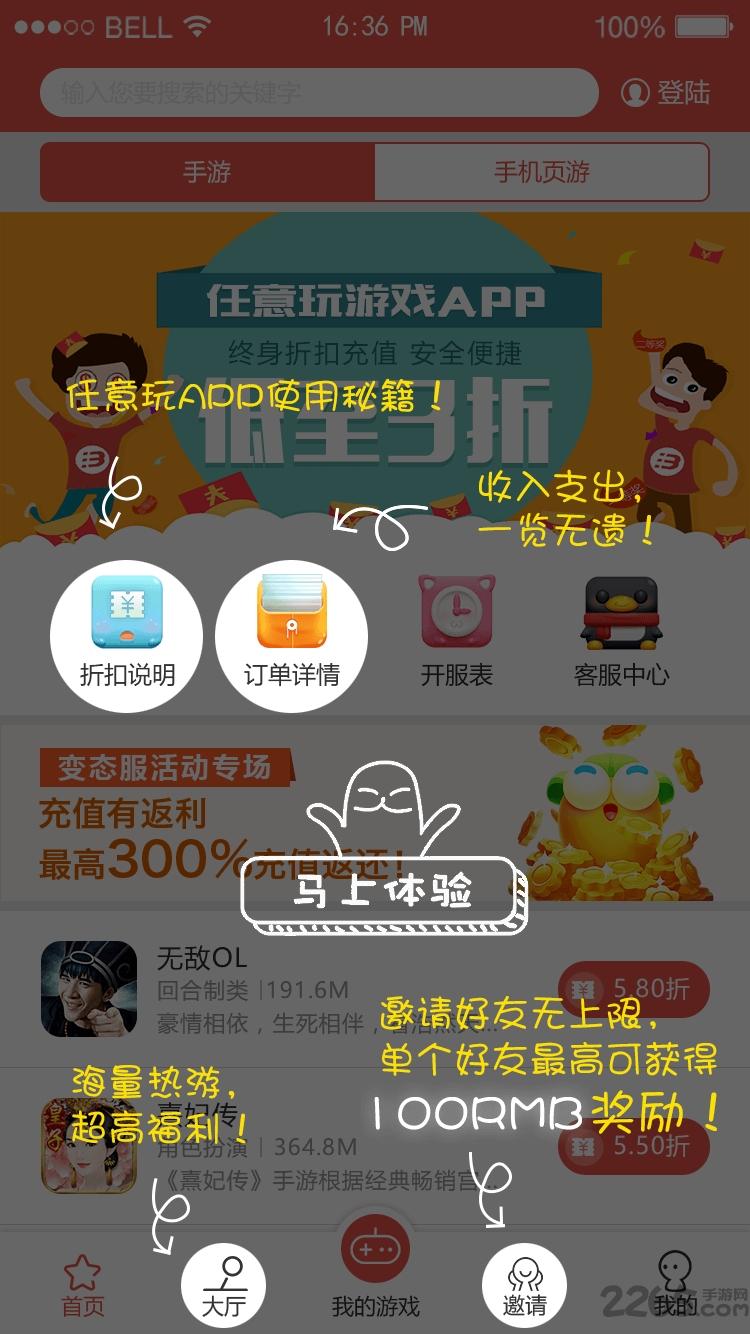Open the 折扣说明 shortcut
The height and width of the screenshot is (1334, 750).
pos(127,636)
